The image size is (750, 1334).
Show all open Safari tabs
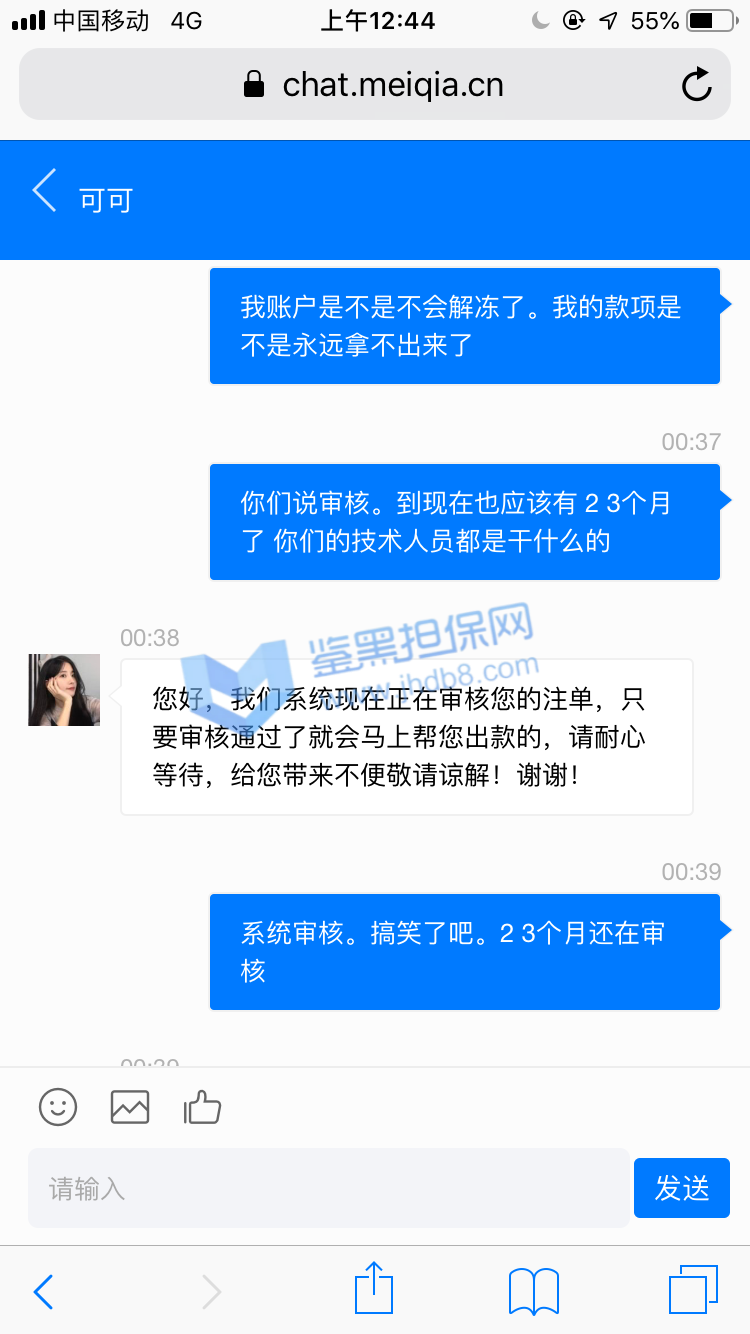[x=693, y=1290]
